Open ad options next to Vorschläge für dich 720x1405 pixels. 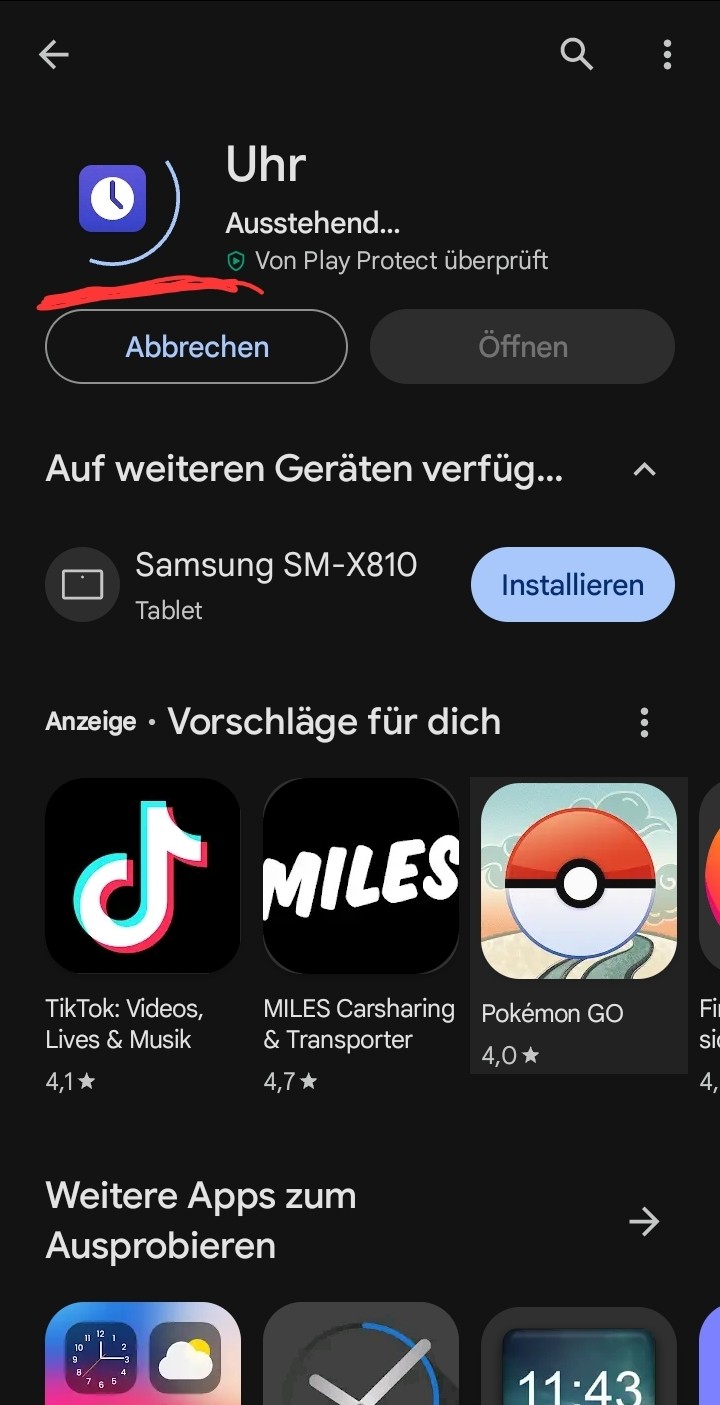[x=644, y=722]
